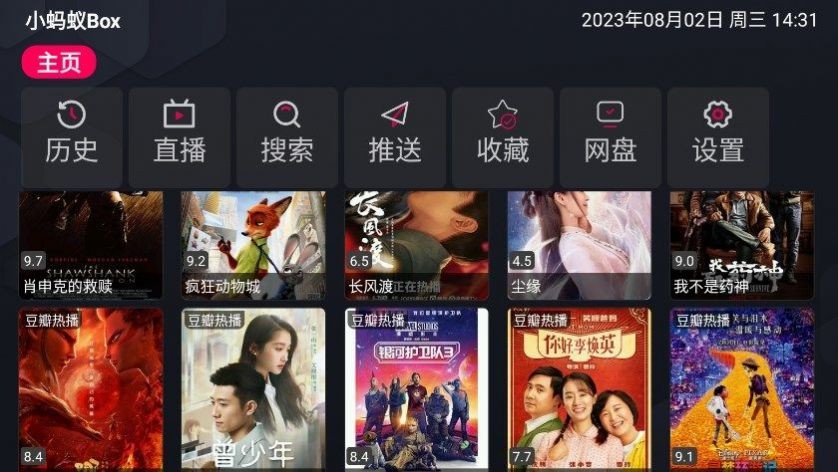Choose the 银河护卫队3 poster
The width and height of the screenshot is (838, 472).
pyautogui.click(x=417, y=388)
